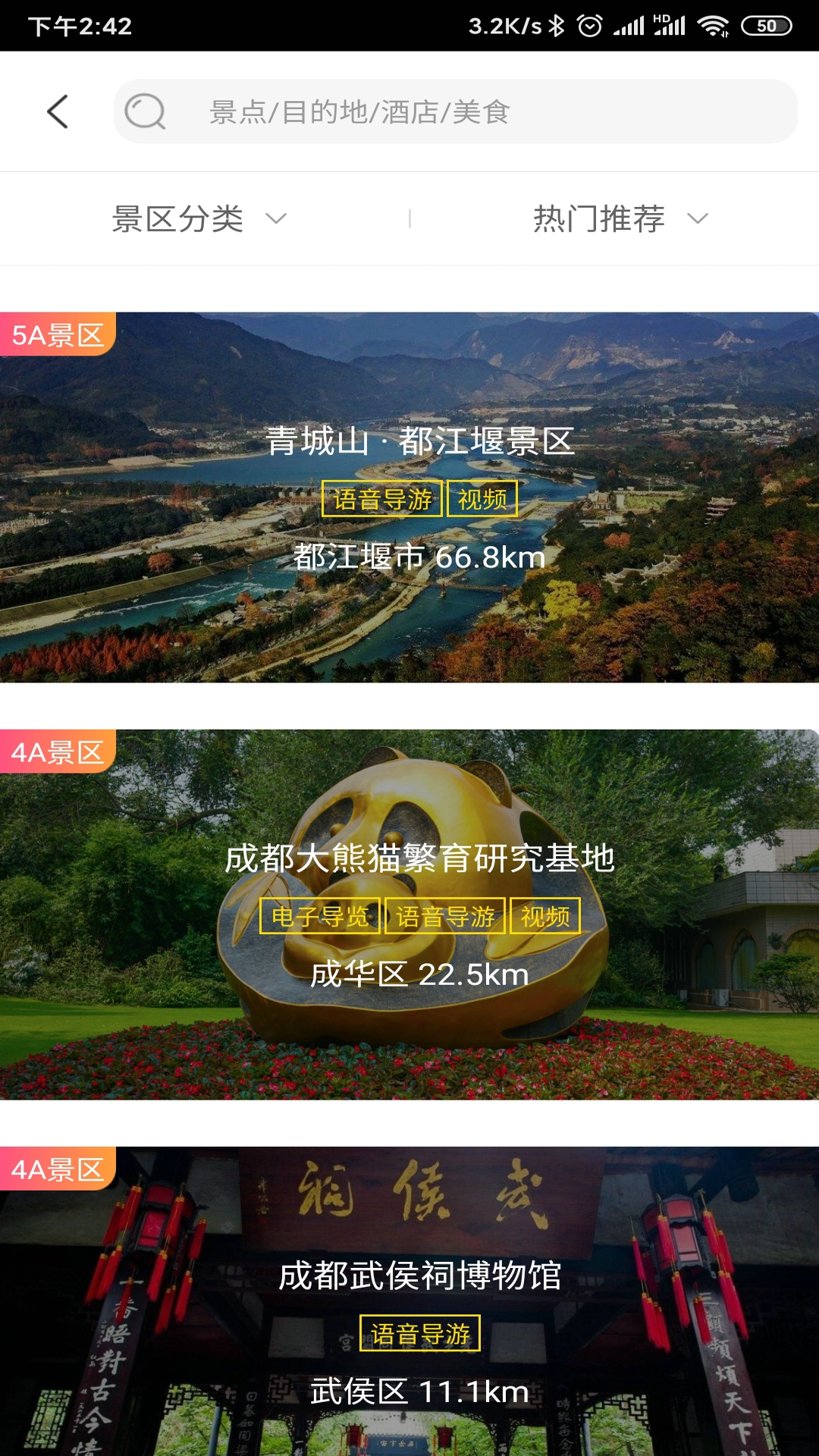Select the 热门推荐 menu item

point(598,218)
